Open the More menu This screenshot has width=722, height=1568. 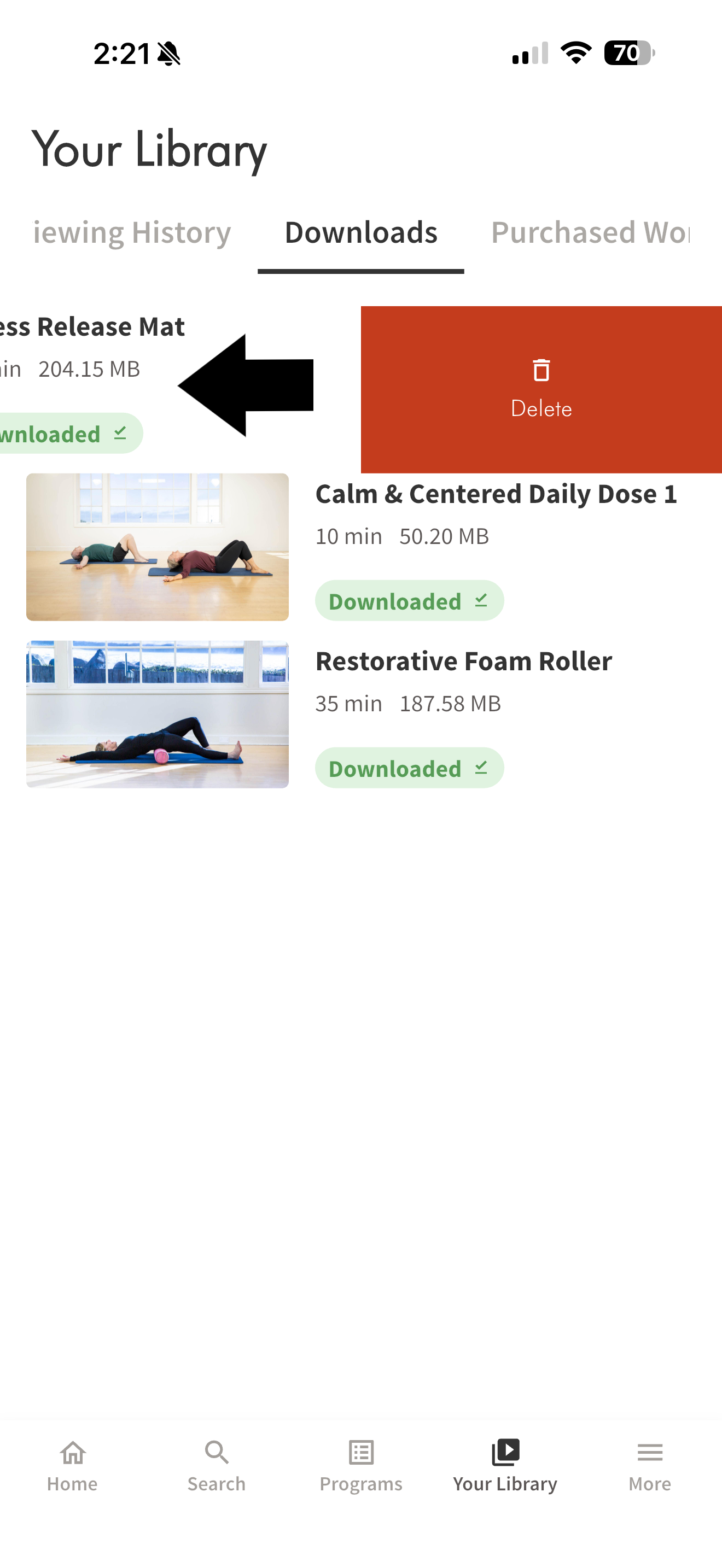650,1466
